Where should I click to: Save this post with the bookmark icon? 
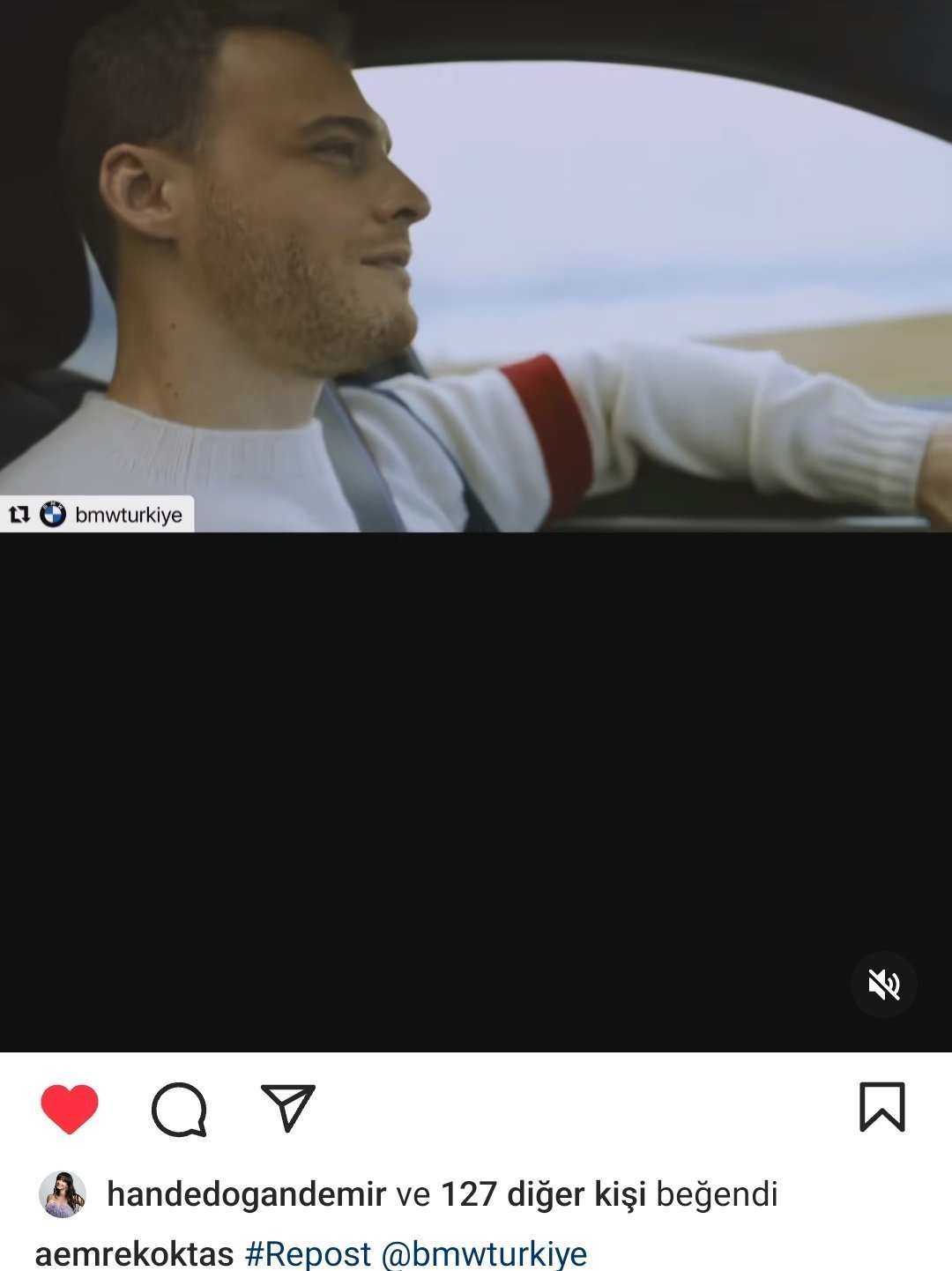(x=881, y=1107)
